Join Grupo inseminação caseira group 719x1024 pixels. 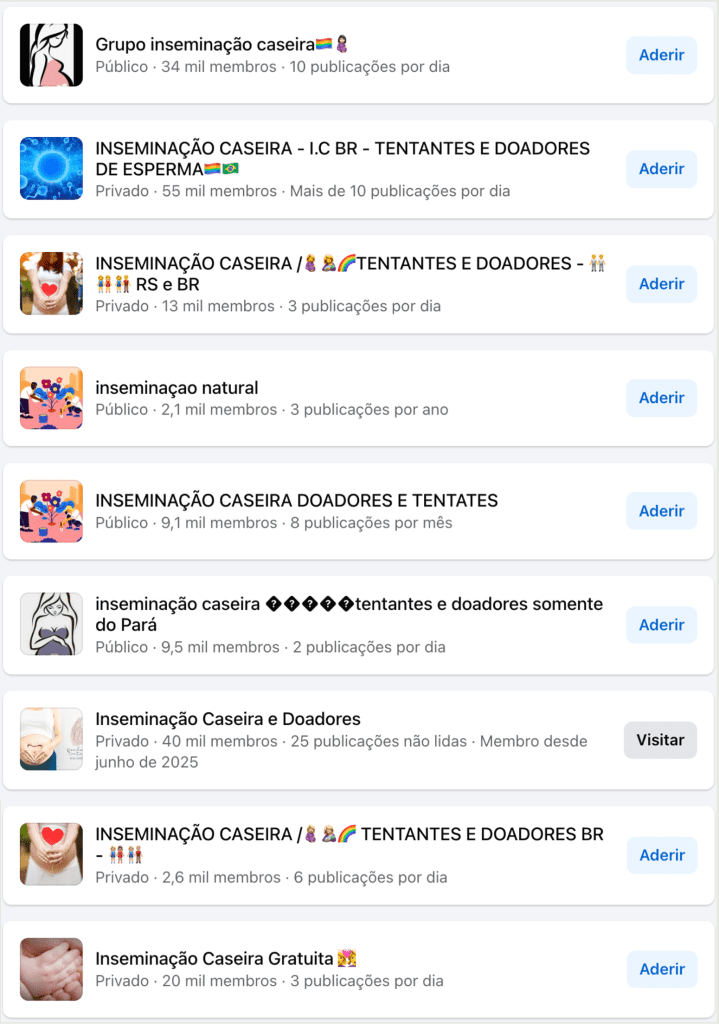tap(661, 55)
